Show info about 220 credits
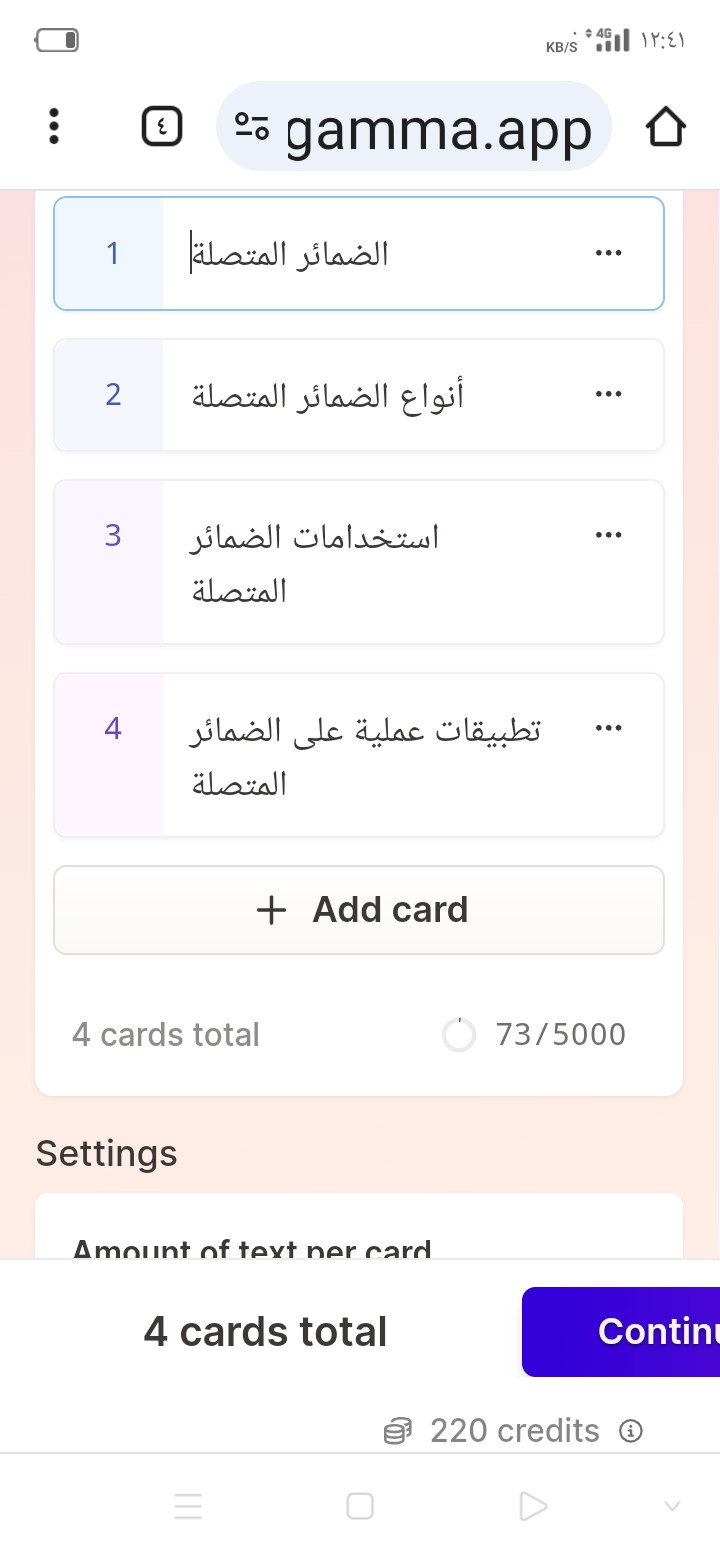Viewport: 720px width, 1560px height. point(631,1431)
